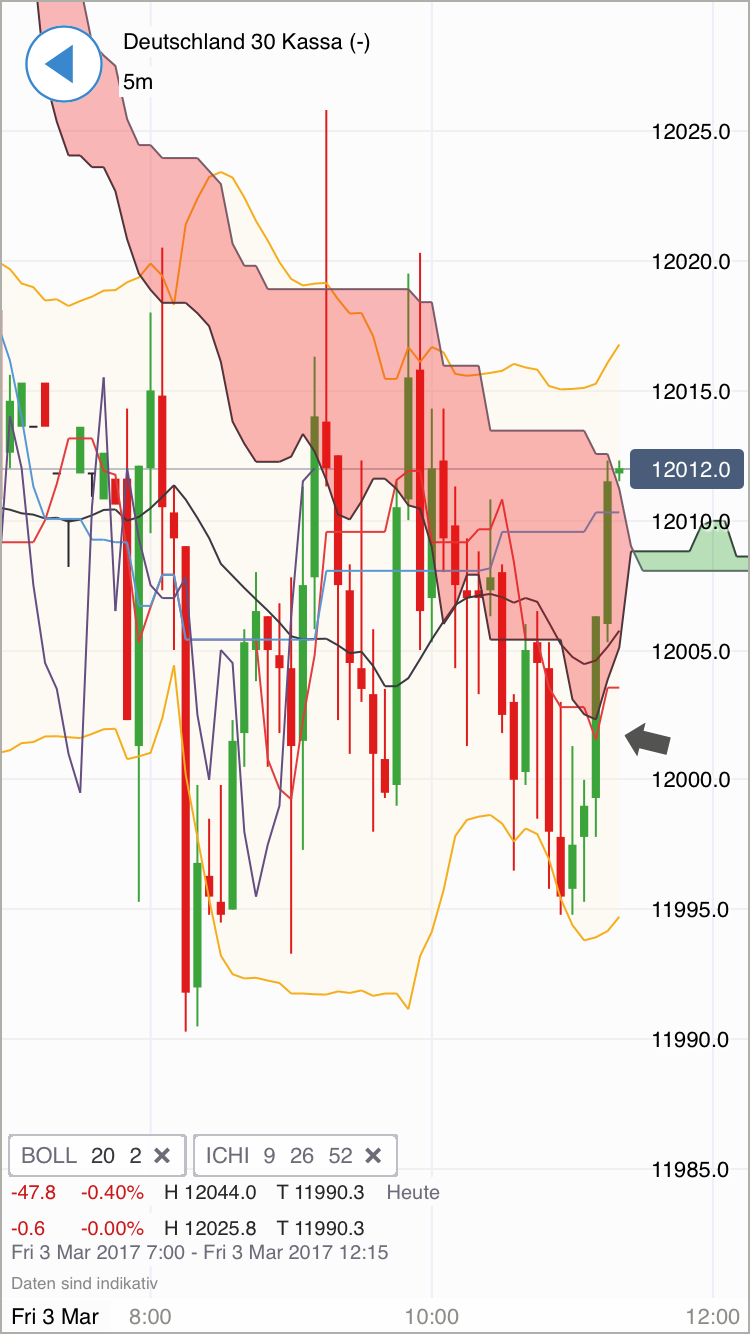Navigate back using the blue circular arrow icon
750x1334 pixels.
pyautogui.click(x=63, y=63)
